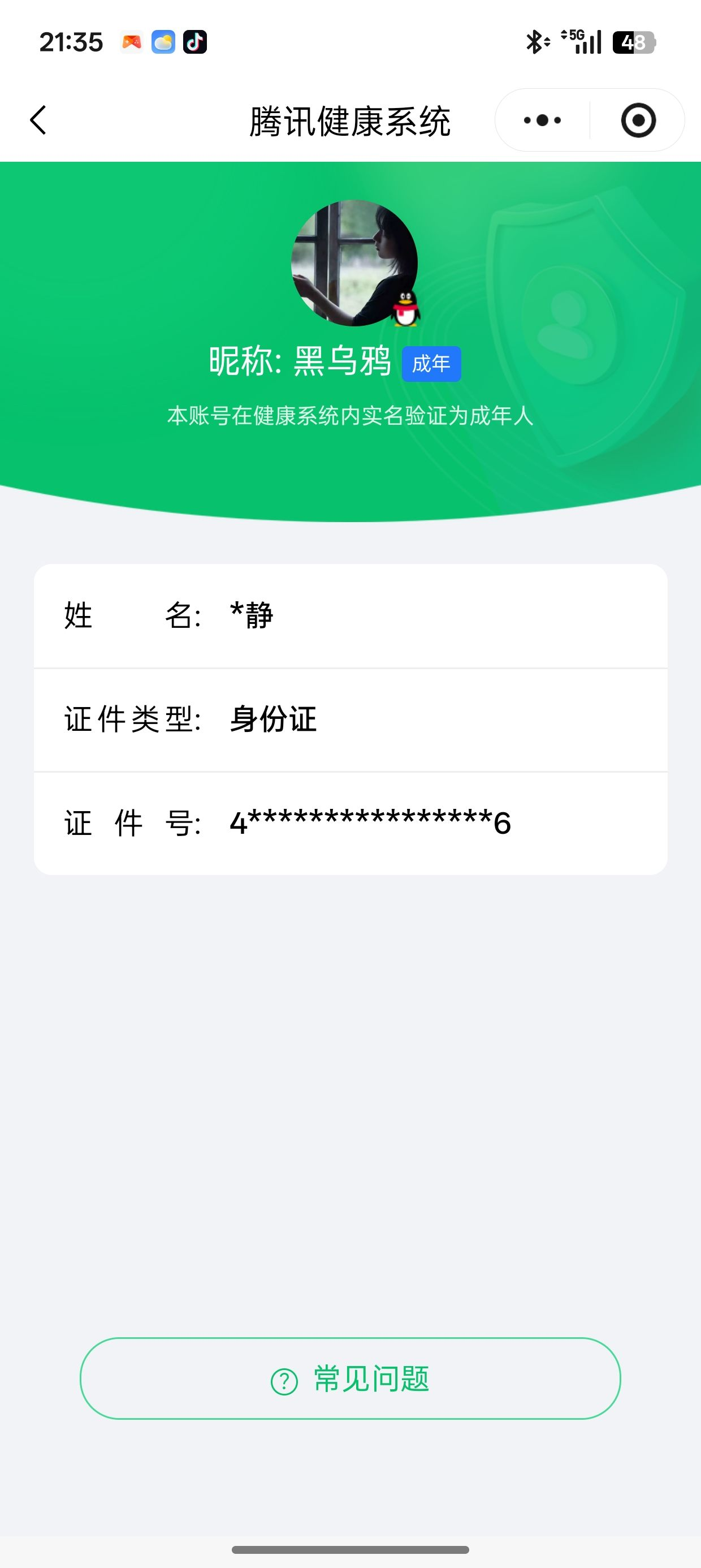Image resolution: width=701 pixels, height=1568 pixels.
Task: Tap the adult verification notice text
Action: point(350,416)
